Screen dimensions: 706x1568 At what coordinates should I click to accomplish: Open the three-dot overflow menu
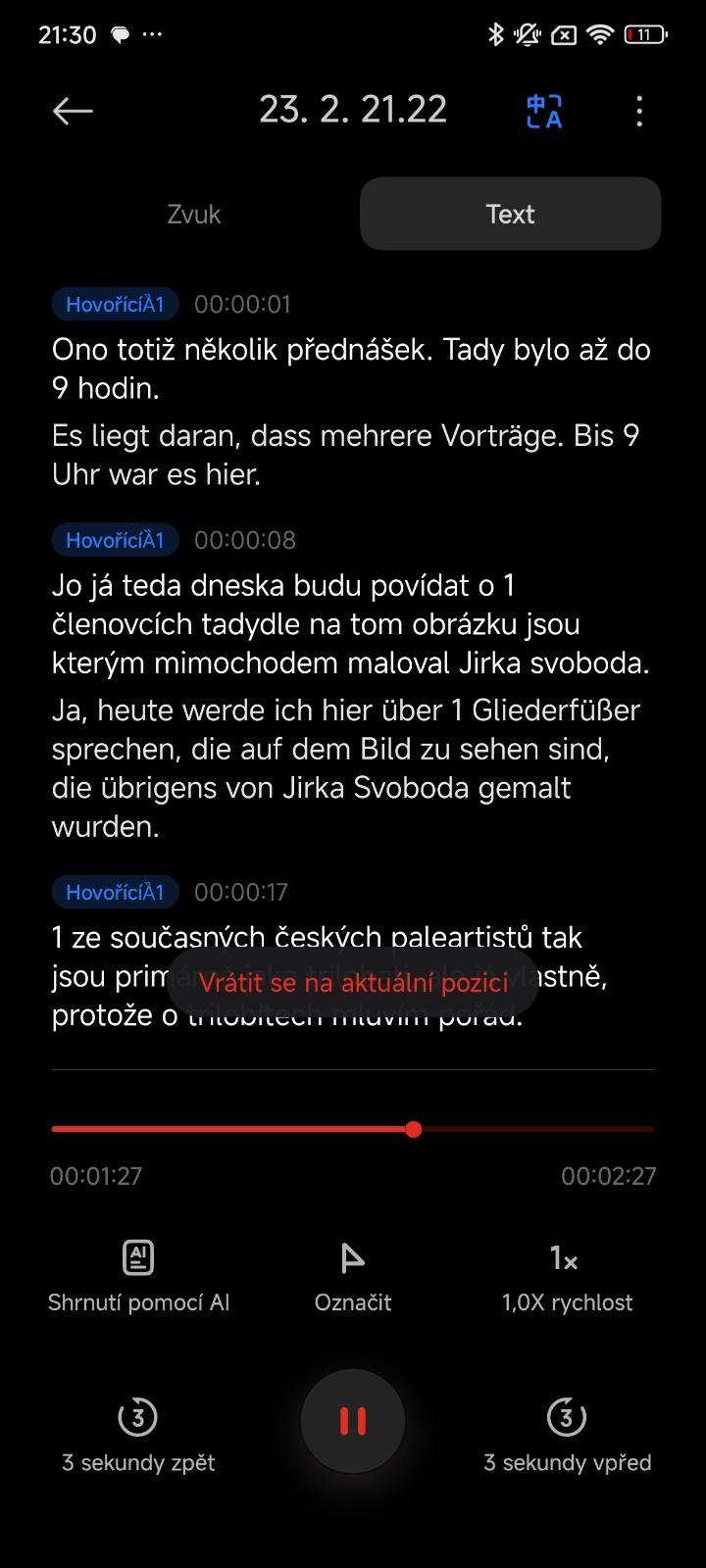[639, 111]
